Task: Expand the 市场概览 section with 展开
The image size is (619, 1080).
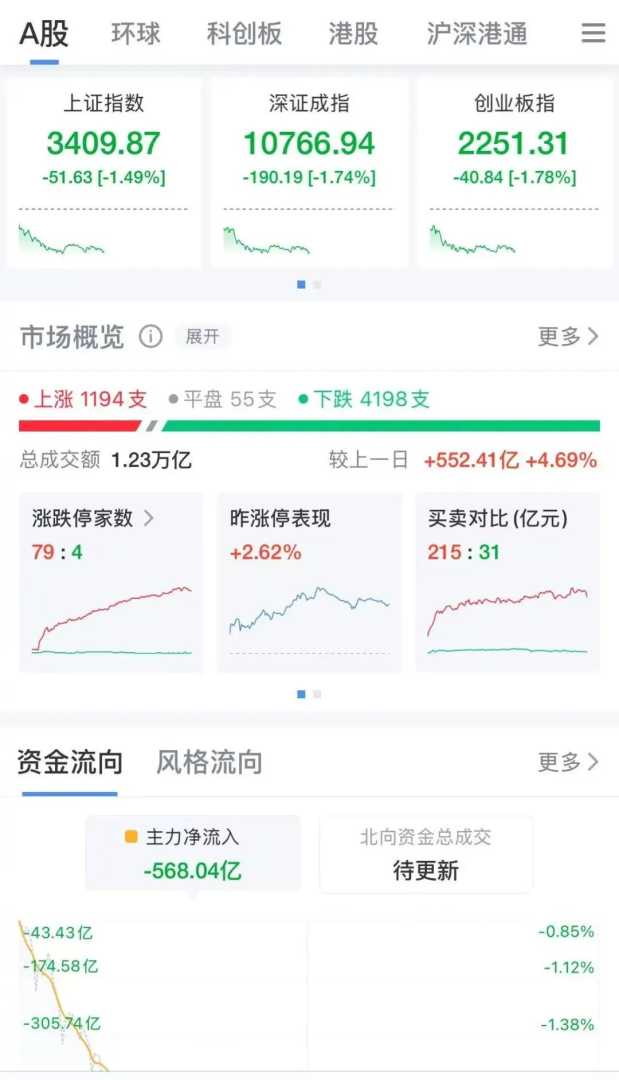Action: tap(202, 337)
